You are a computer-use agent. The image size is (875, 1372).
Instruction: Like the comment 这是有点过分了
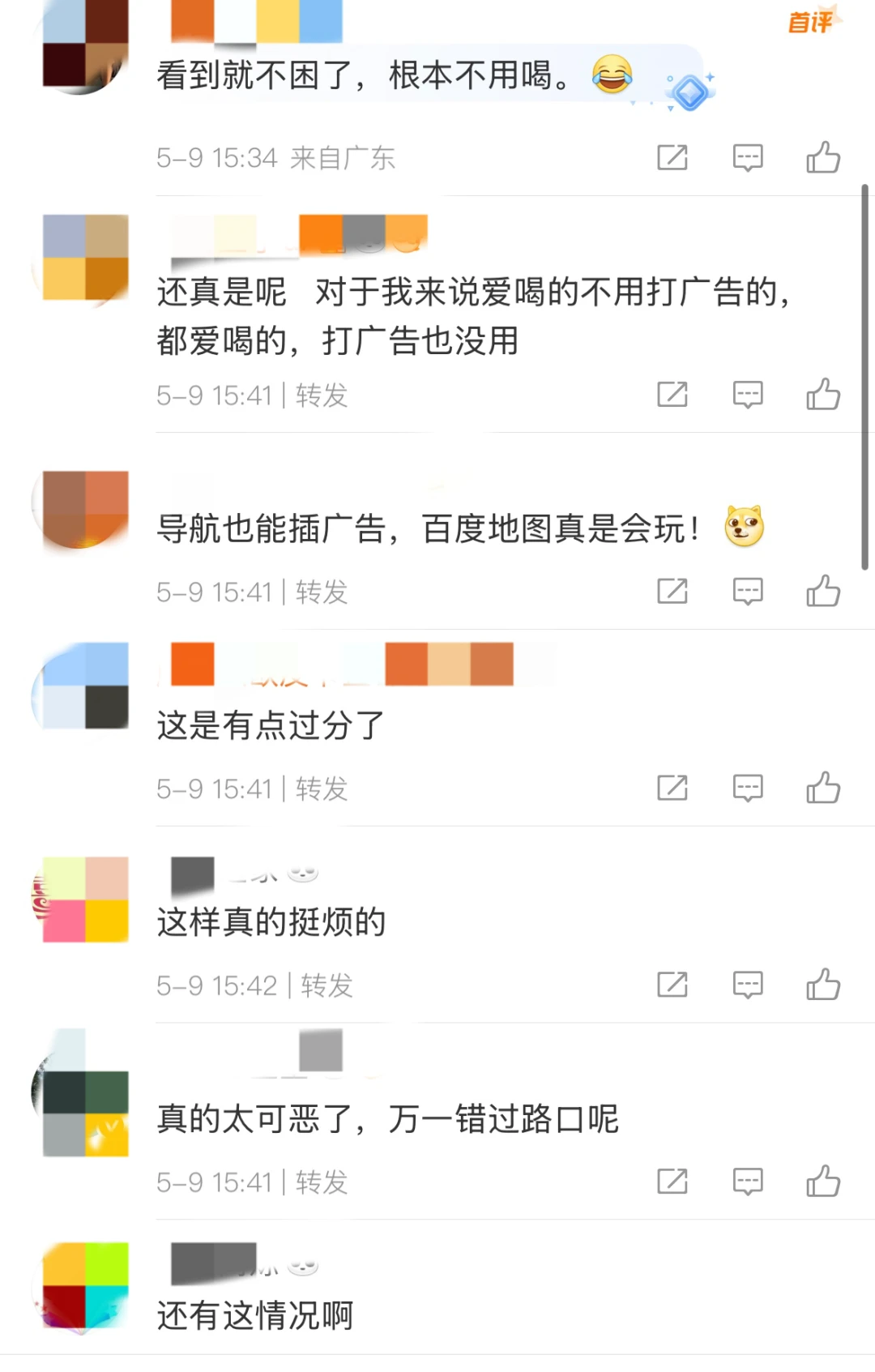(x=823, y=788)
